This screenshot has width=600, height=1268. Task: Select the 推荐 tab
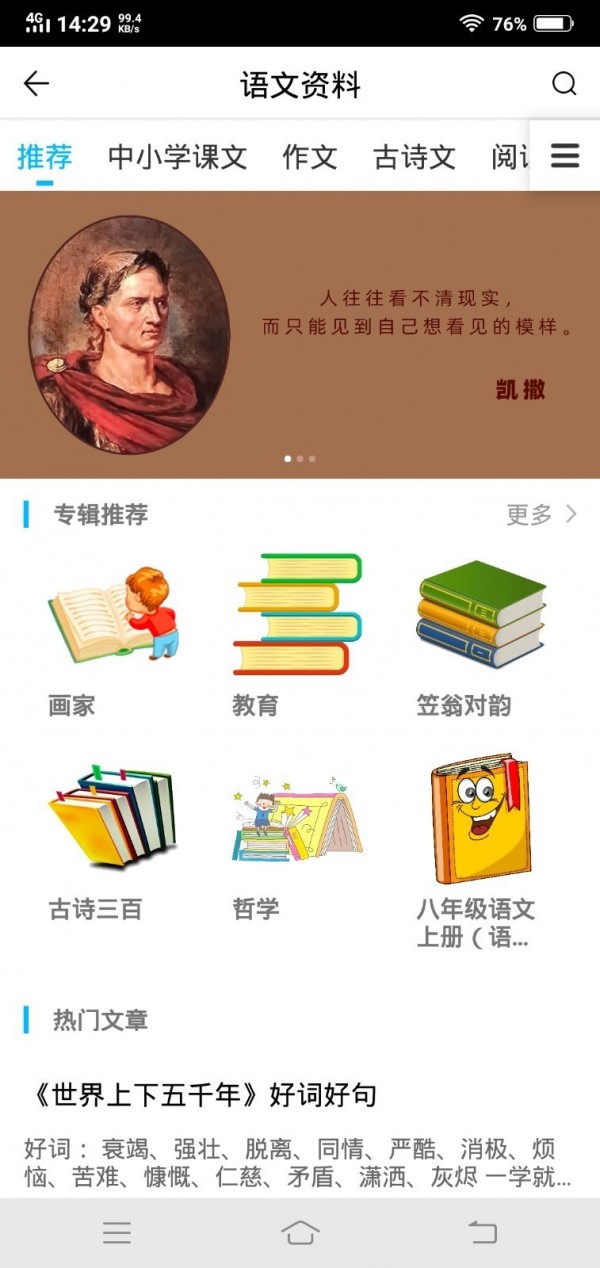[x=45, y=157]
